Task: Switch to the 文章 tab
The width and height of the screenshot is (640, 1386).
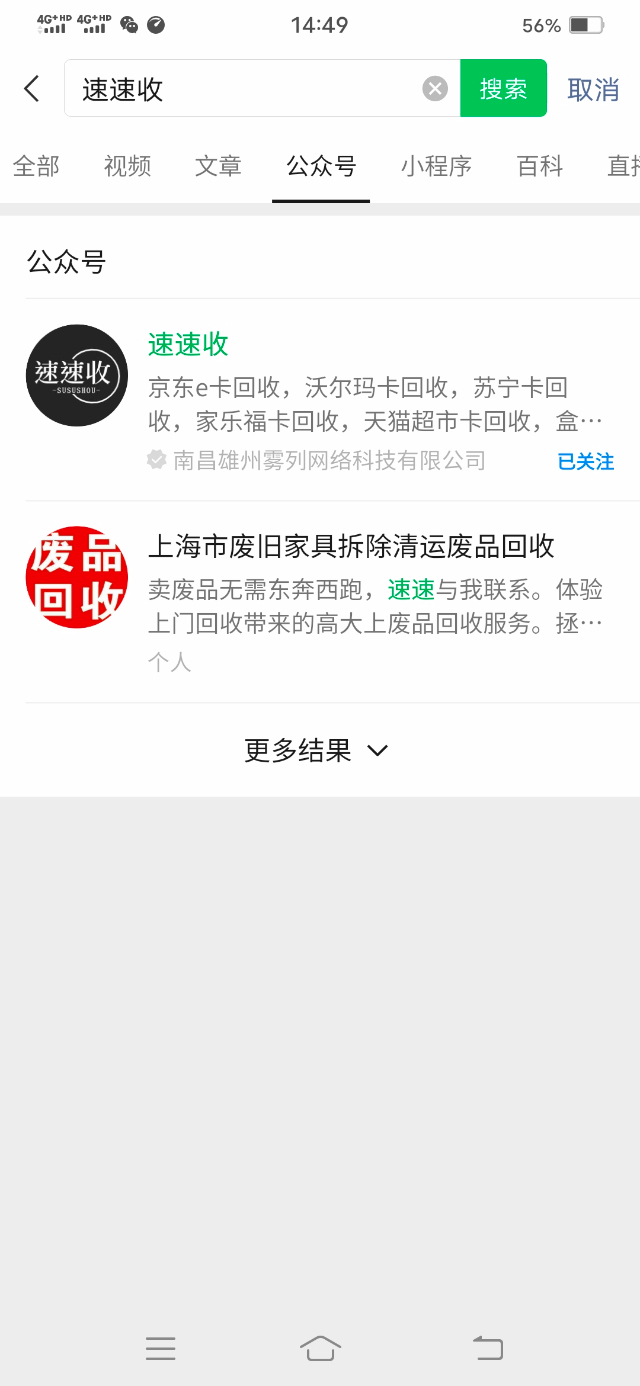Action: tap(218, 166)
